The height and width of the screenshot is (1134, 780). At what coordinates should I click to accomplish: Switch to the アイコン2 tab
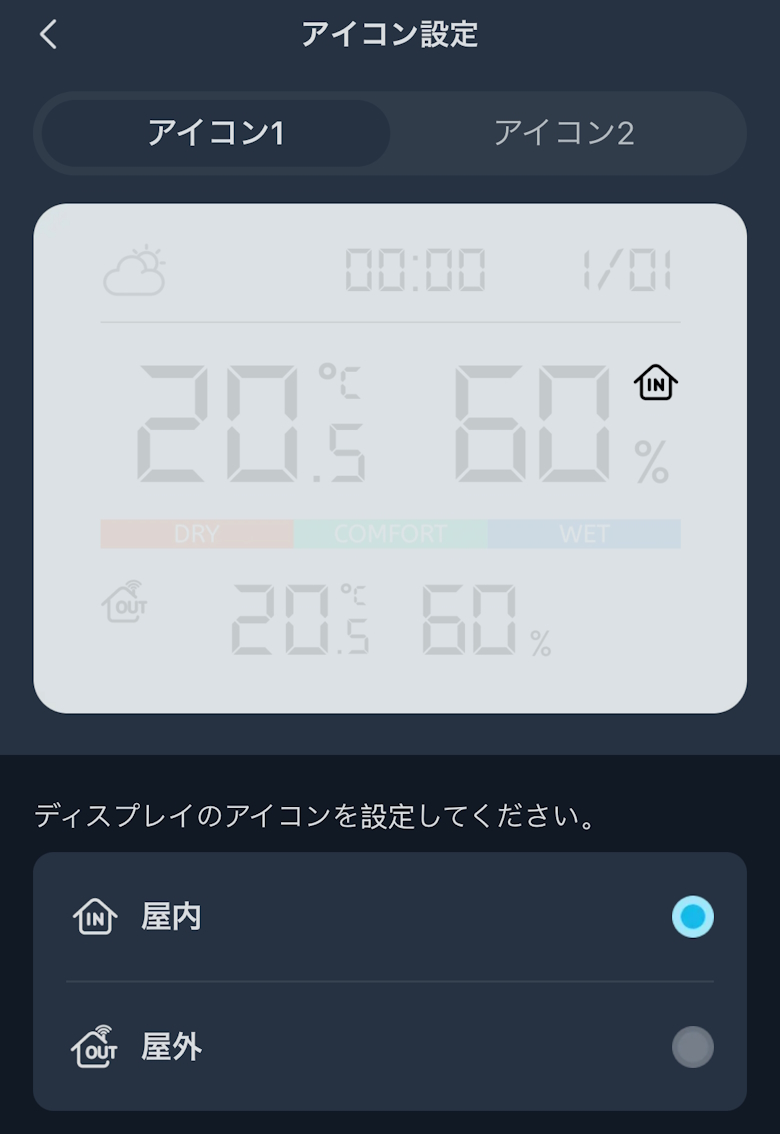[x=564, y=133]
